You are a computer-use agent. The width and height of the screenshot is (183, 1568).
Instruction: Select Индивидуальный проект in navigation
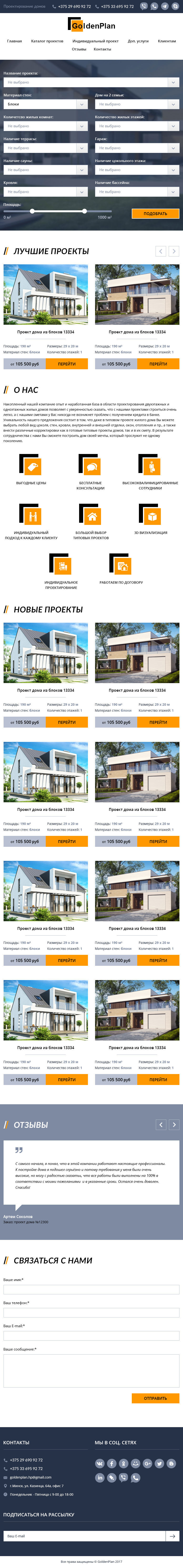(x=95, y=41)
